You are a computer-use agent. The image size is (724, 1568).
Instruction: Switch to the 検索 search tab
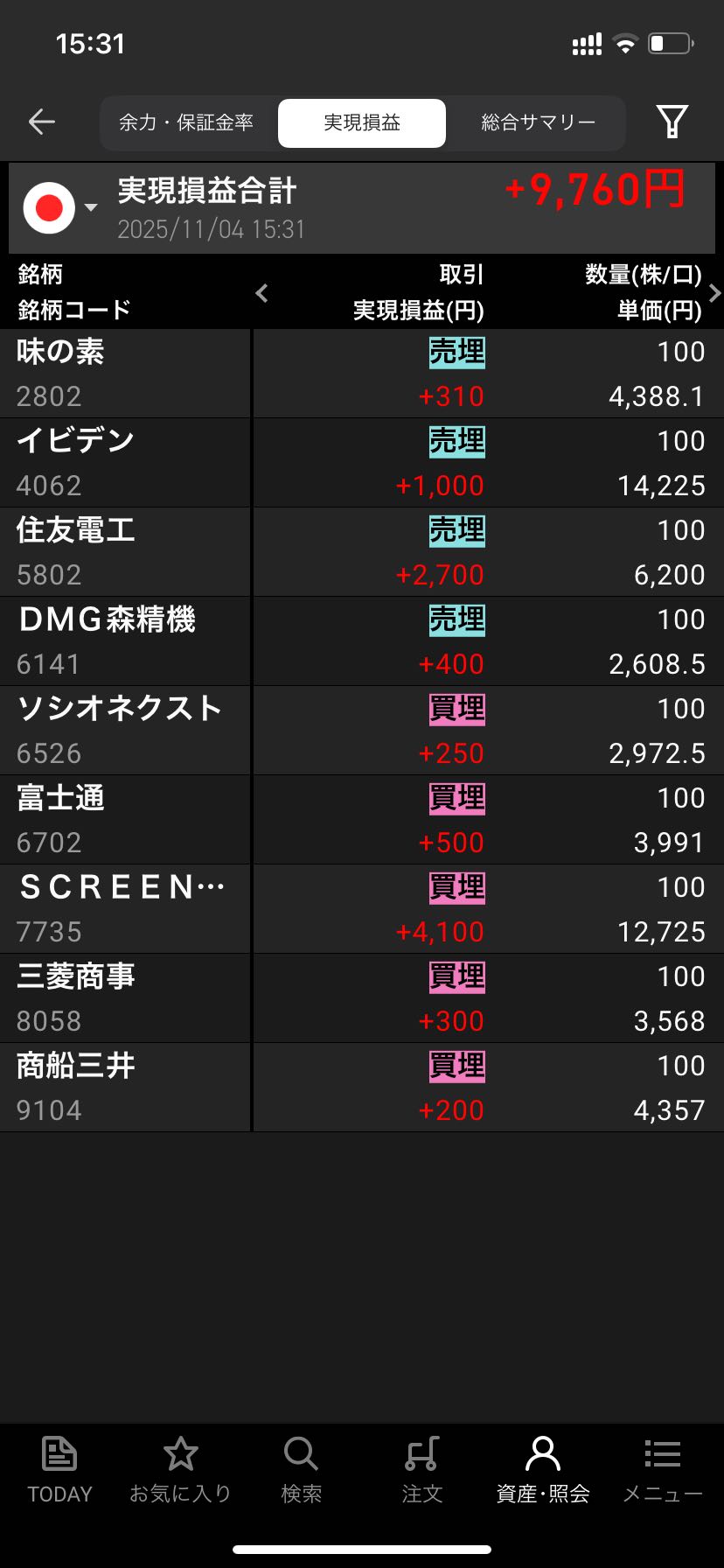tap(301, 1470)
